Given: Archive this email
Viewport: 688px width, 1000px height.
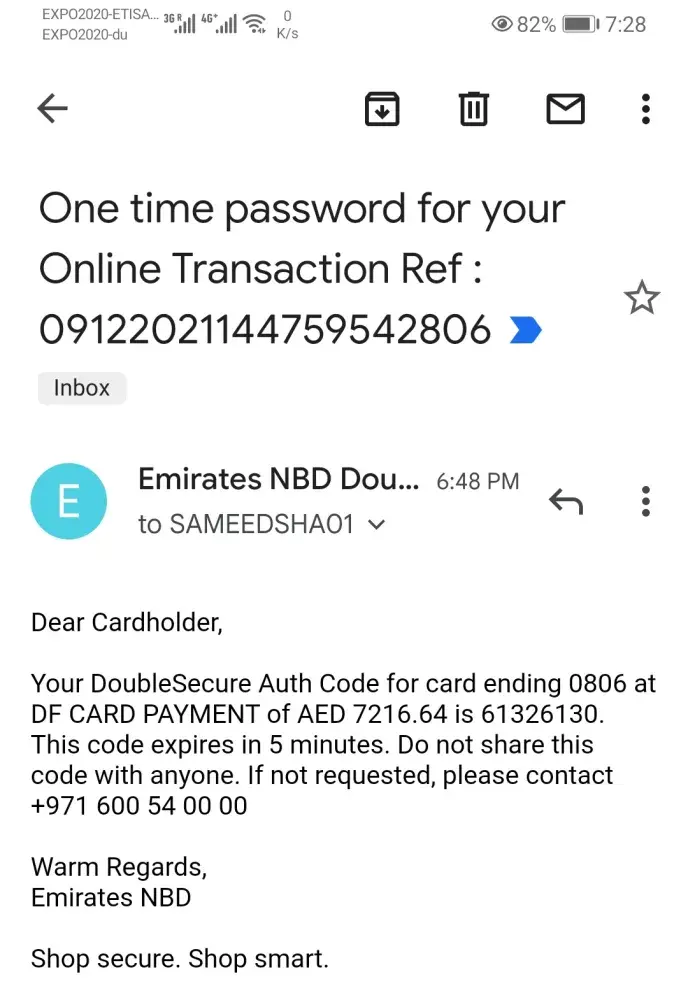Looking at the screenshot, I should (x=381, y=108).
